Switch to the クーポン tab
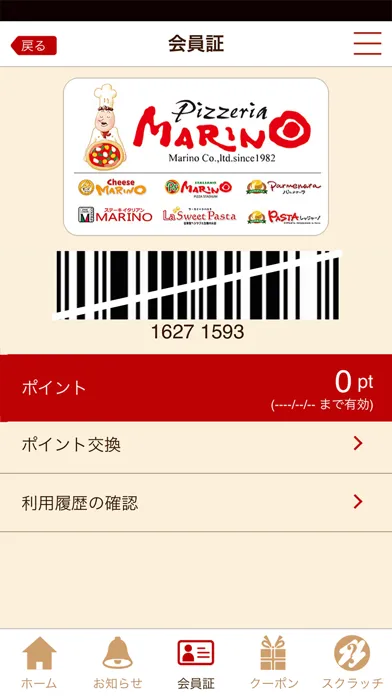This screenshot has width=392, height=696. (274, 661)
